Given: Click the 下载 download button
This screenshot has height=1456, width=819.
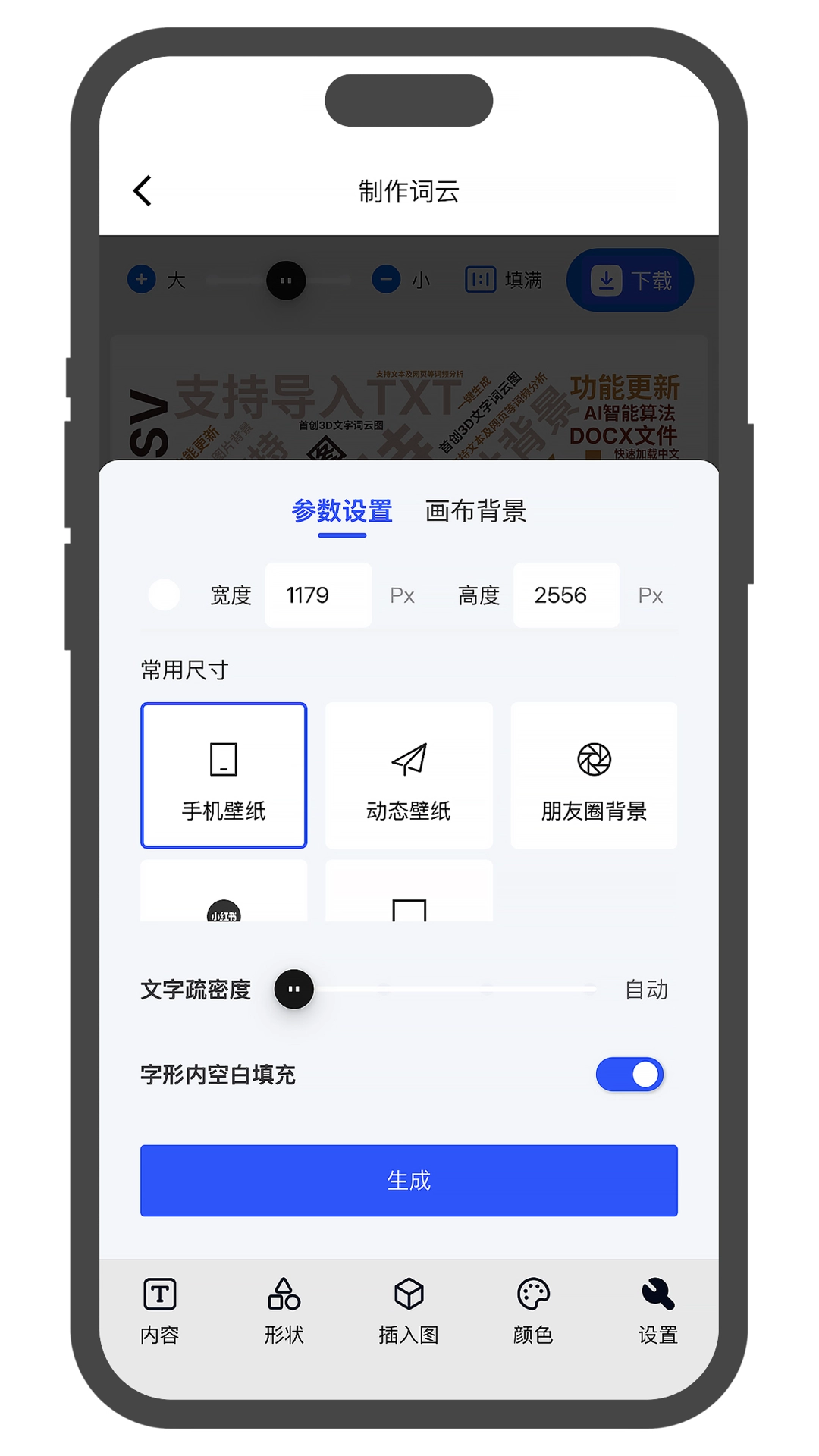Looking at the screenshot, I should (630, 280).
